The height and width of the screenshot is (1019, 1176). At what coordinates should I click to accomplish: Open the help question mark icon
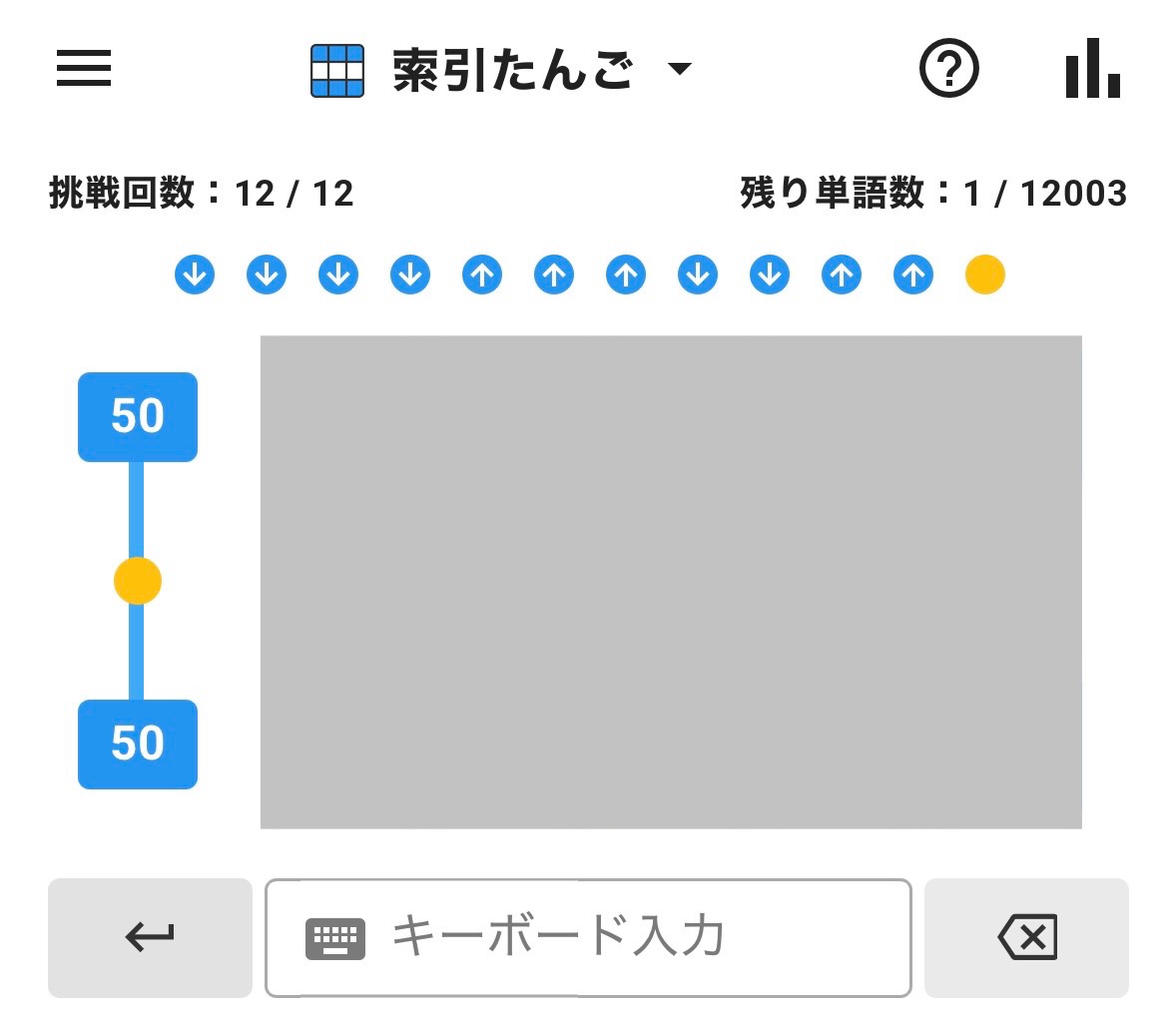[948, 69]
